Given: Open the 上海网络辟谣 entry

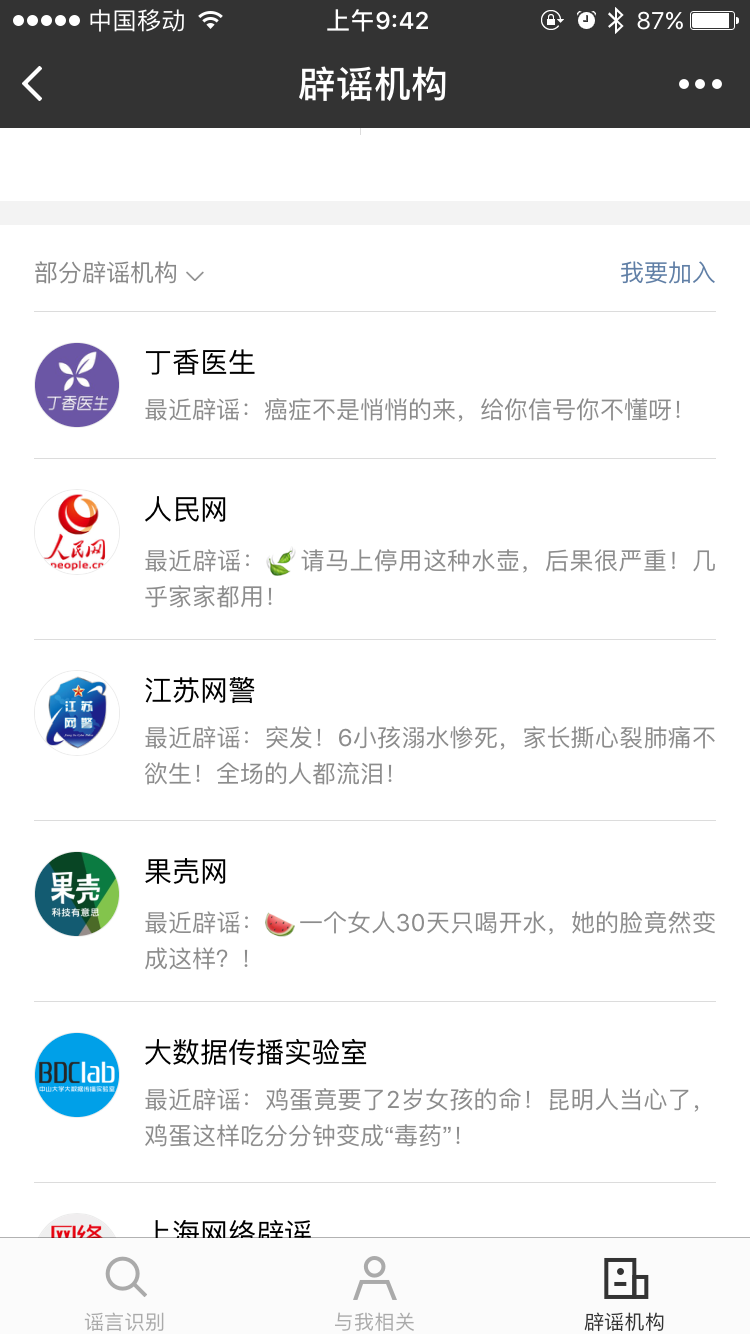Looking at the screenshot, I should 375,1224.
